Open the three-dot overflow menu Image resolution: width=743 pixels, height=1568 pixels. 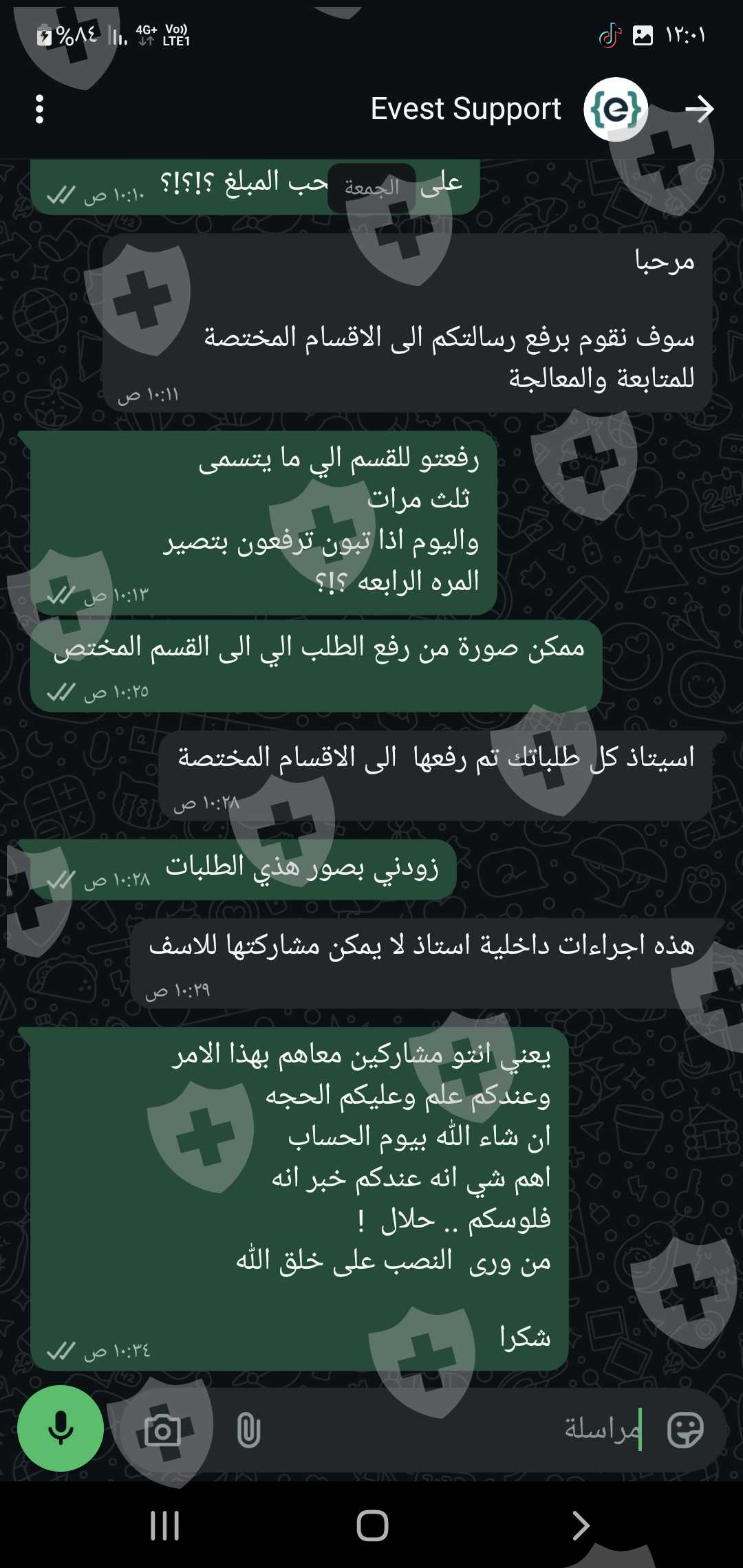click(x=39, y=109)
